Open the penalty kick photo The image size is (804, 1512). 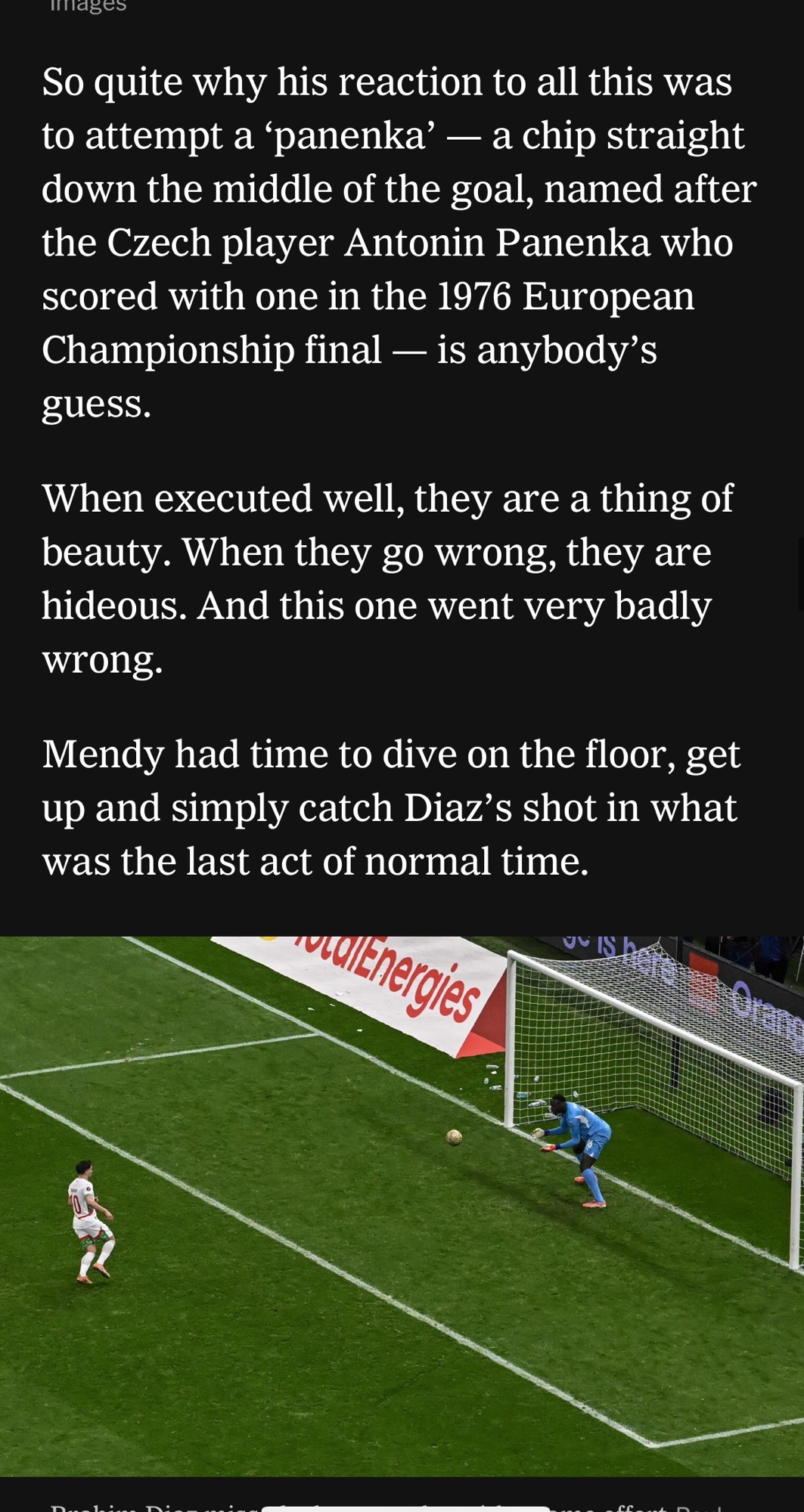tap(402, 1206)
